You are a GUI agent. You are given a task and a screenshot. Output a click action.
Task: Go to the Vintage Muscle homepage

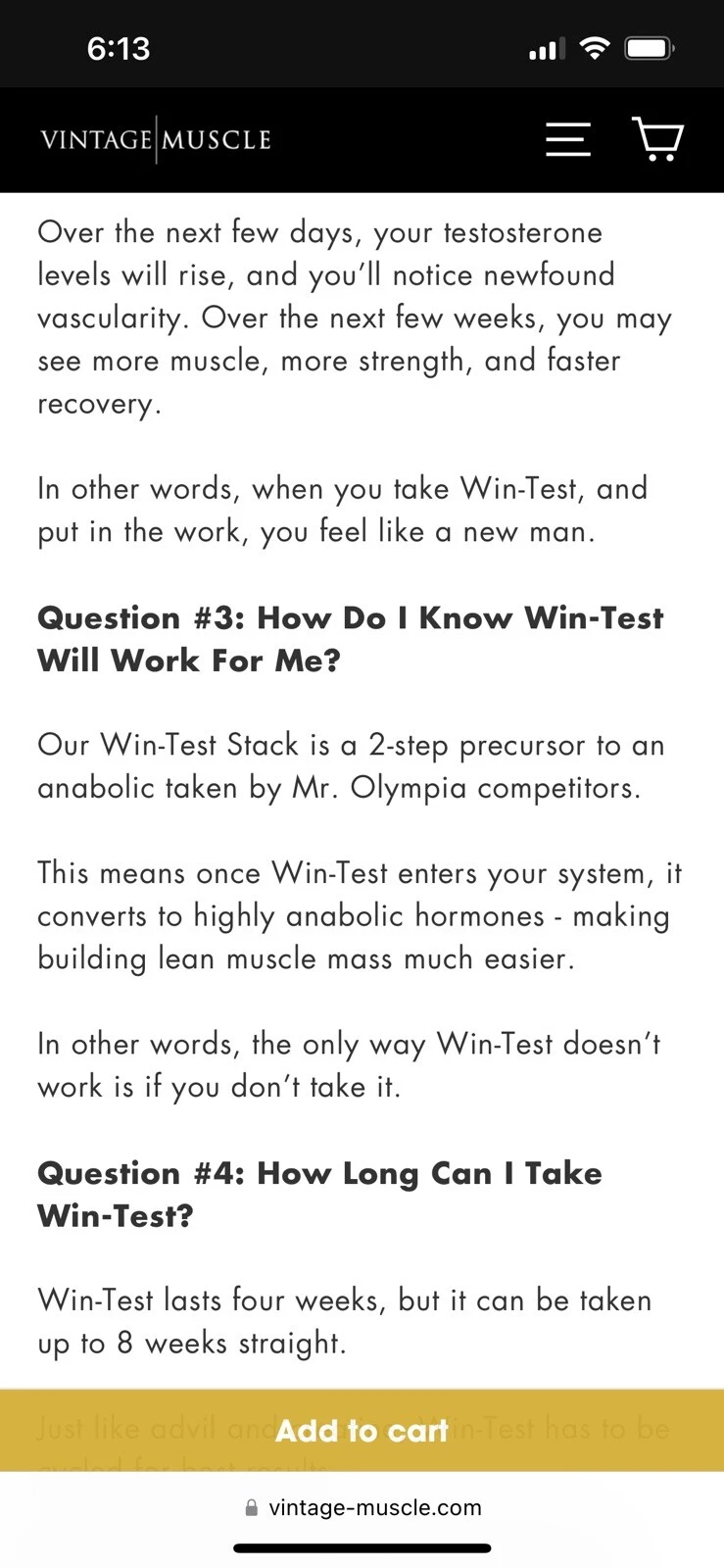click(156, 139)
